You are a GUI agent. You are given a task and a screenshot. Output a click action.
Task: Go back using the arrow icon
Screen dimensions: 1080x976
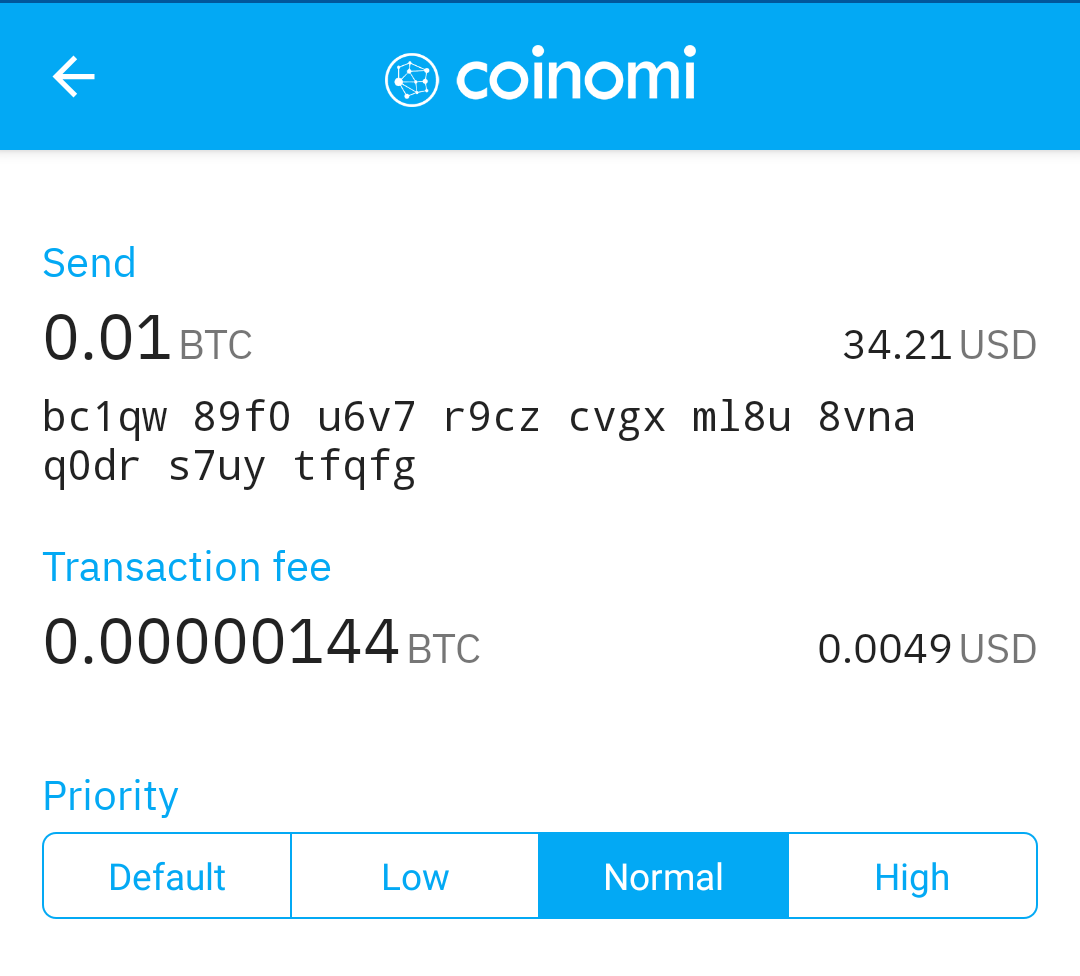coord(74,76)
